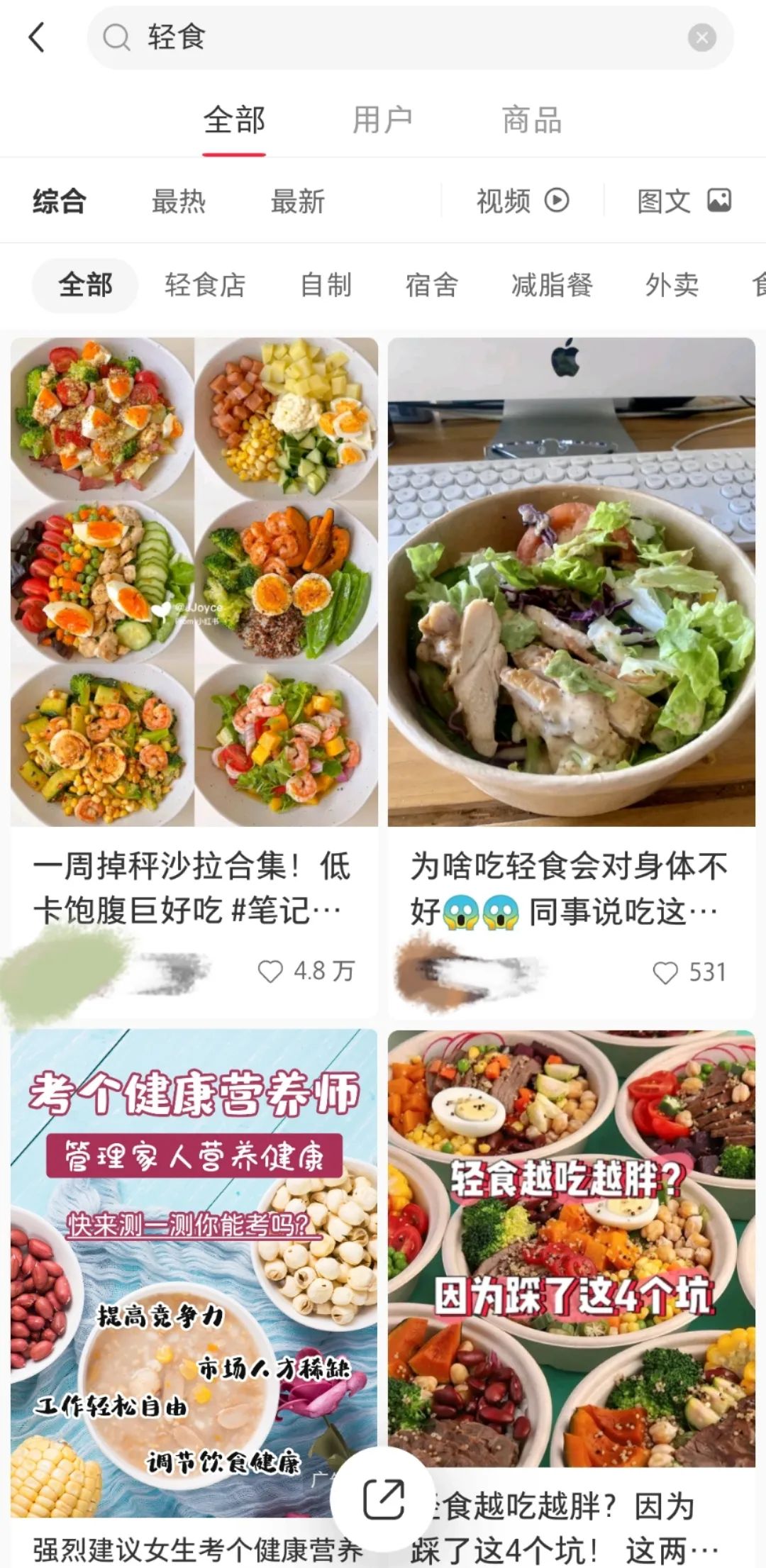Sort results by 最新

click(x=298, y=201)
